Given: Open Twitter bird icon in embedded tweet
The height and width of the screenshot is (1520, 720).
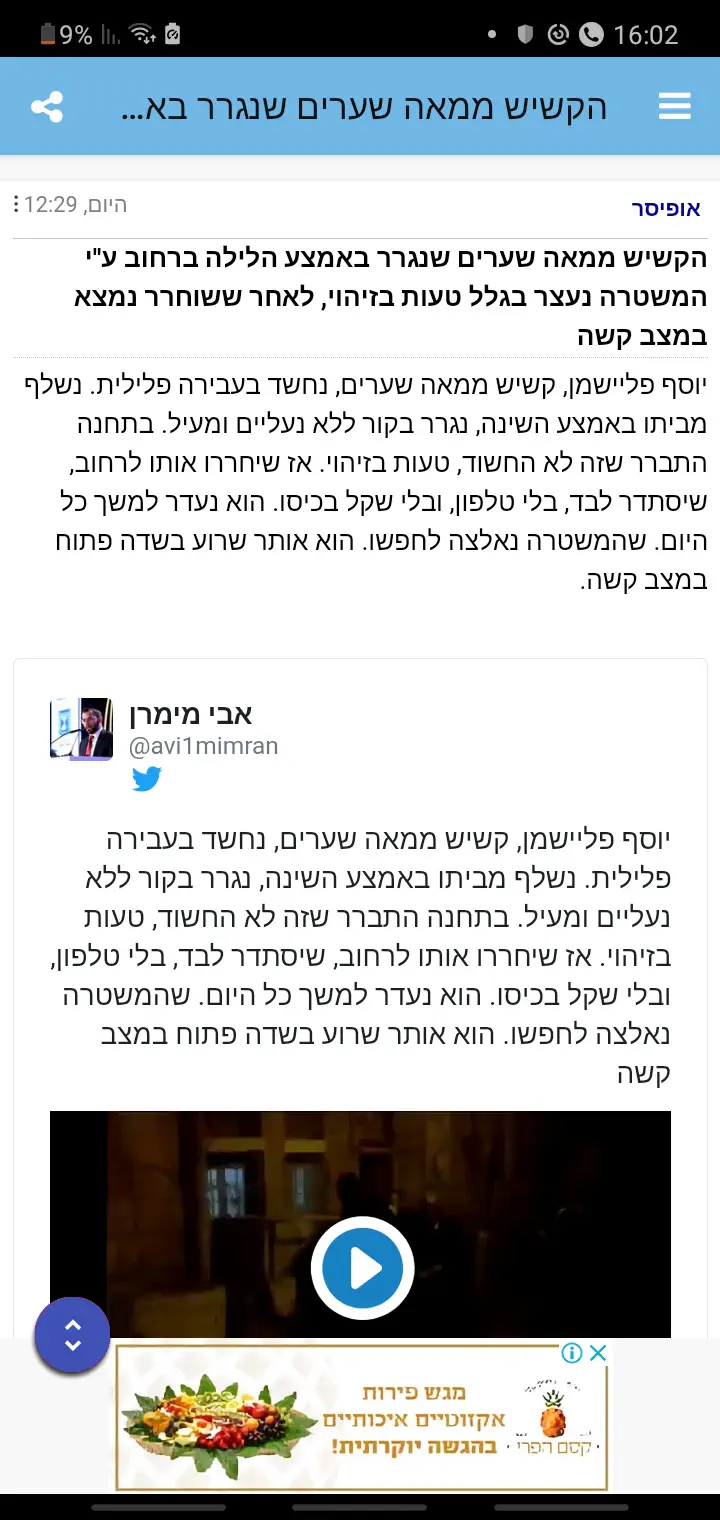Looking at the screenshot, I should [147, 779].
